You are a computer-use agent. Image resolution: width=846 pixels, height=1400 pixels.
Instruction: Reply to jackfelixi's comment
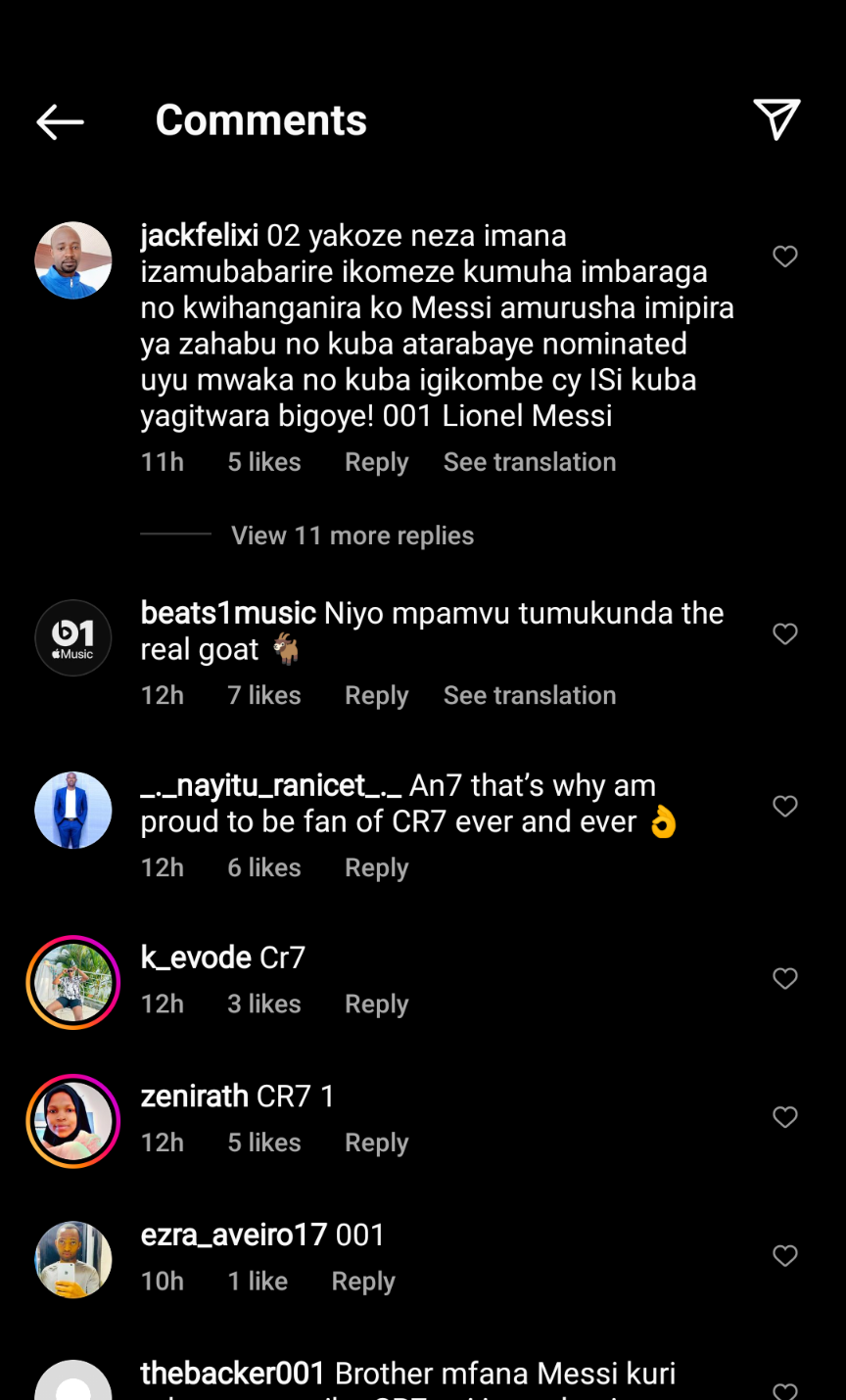point(376,462)
